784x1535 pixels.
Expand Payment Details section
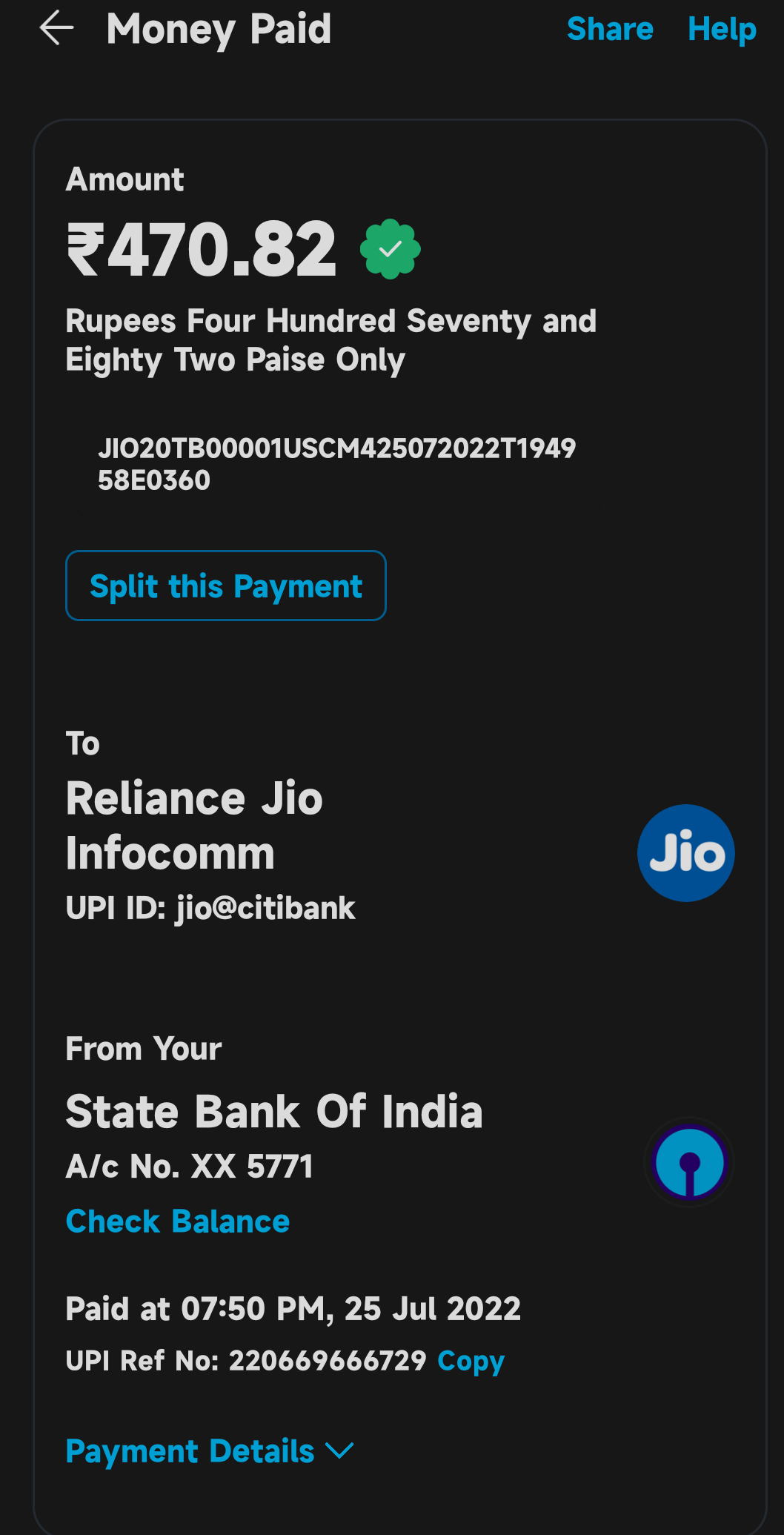point(209,1451)
